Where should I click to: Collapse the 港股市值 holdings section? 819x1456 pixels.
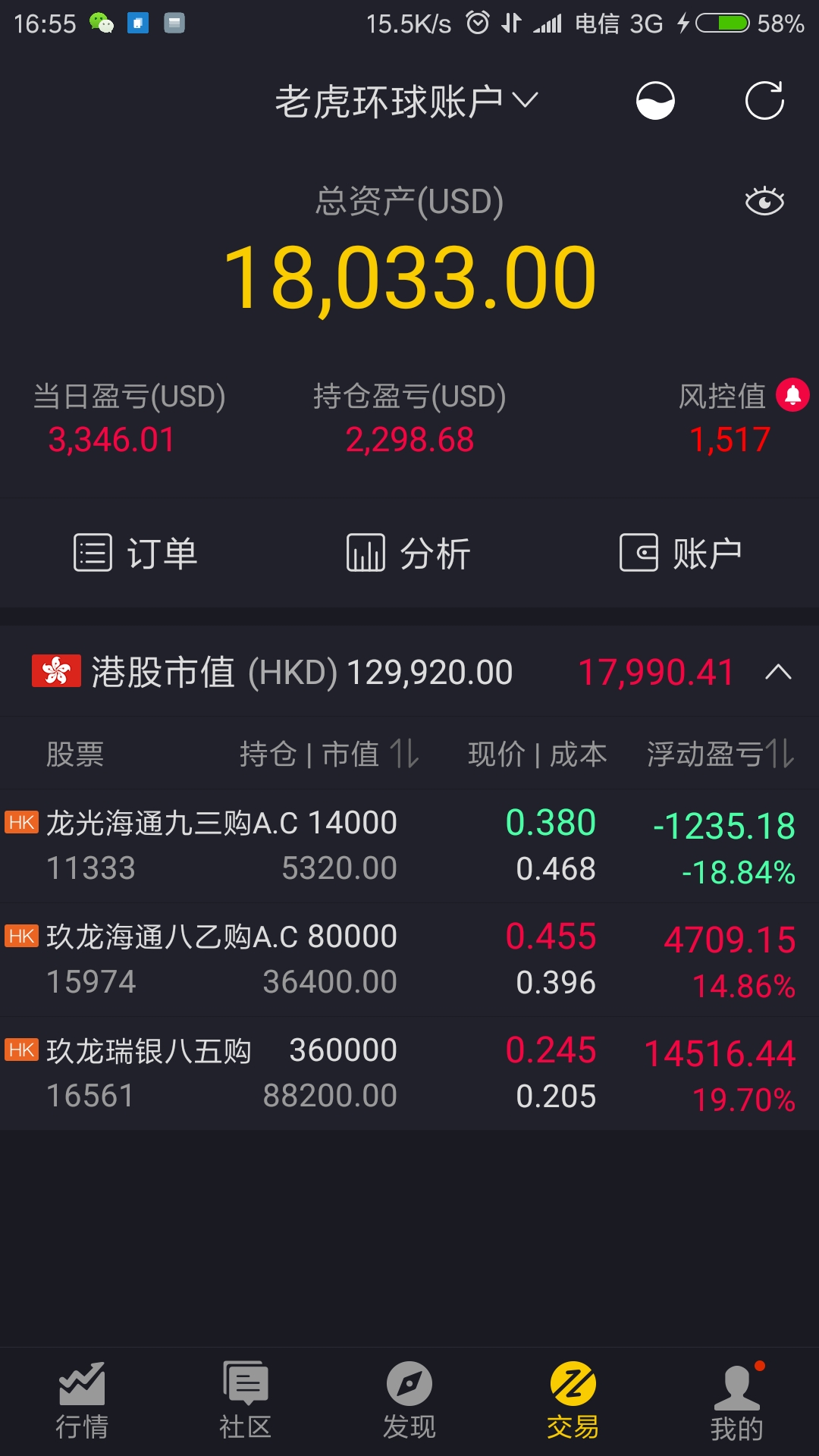pyautogui.click(x=778, y=672)
